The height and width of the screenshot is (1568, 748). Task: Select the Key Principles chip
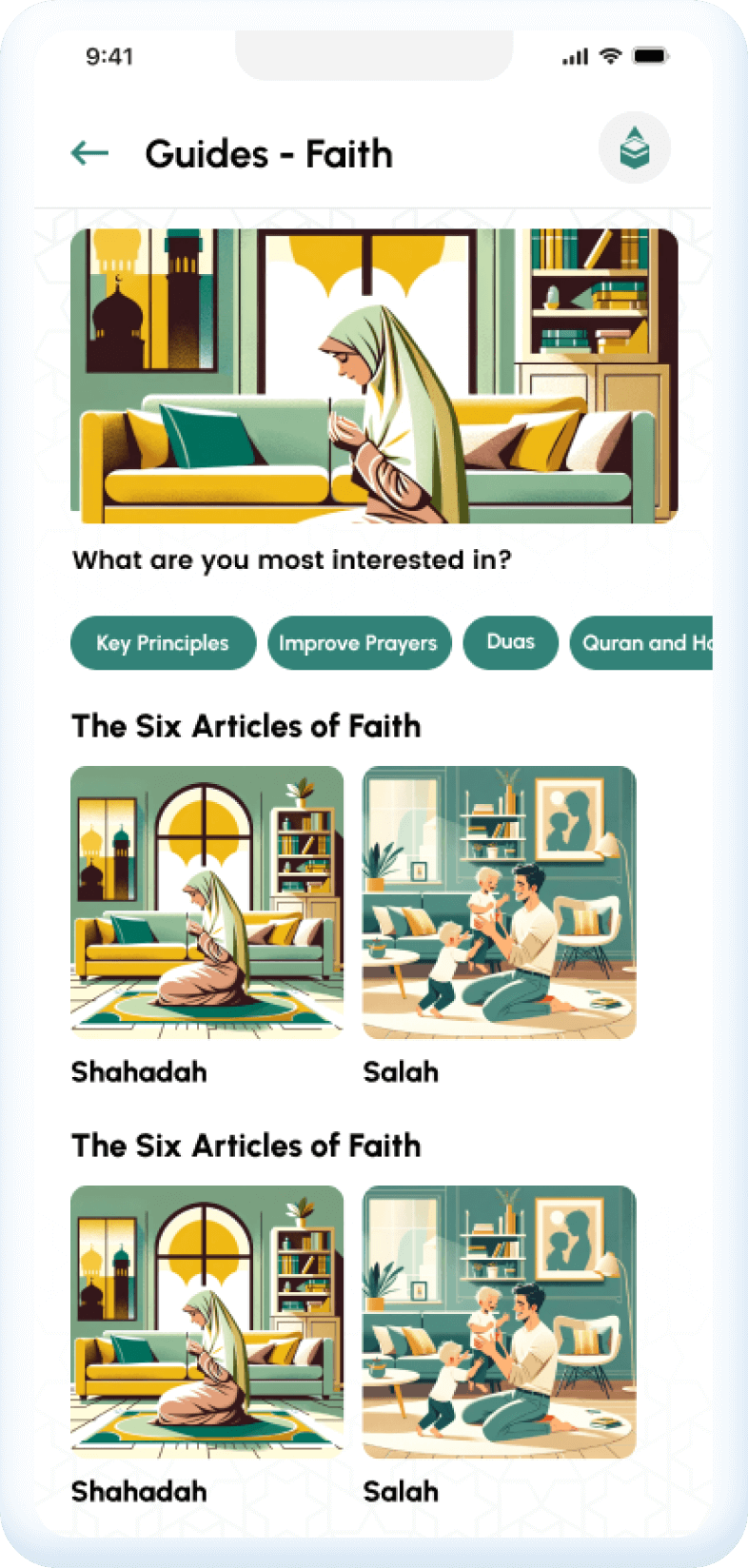pyautogui.click(x=163, y=643)
